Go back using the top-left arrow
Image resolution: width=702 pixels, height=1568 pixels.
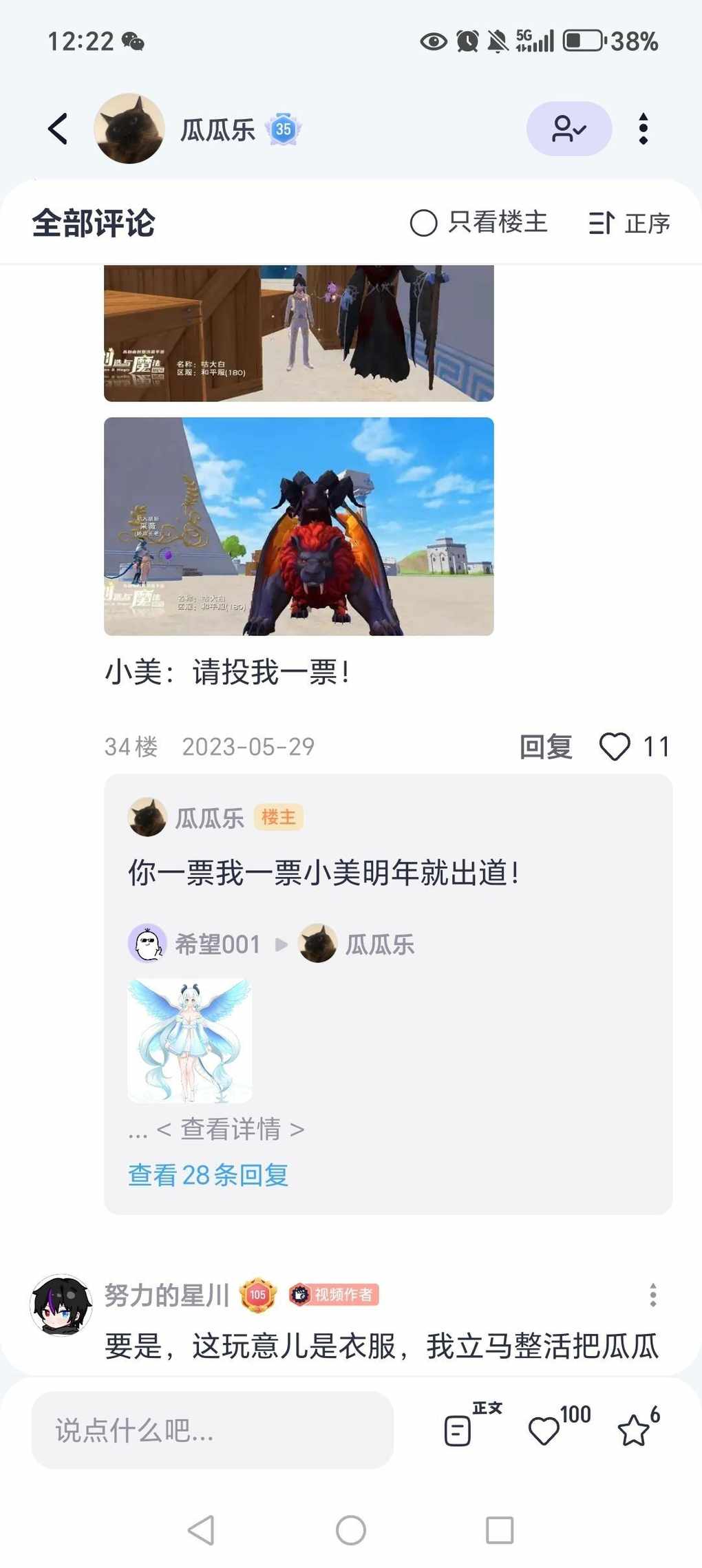(58, 129)
